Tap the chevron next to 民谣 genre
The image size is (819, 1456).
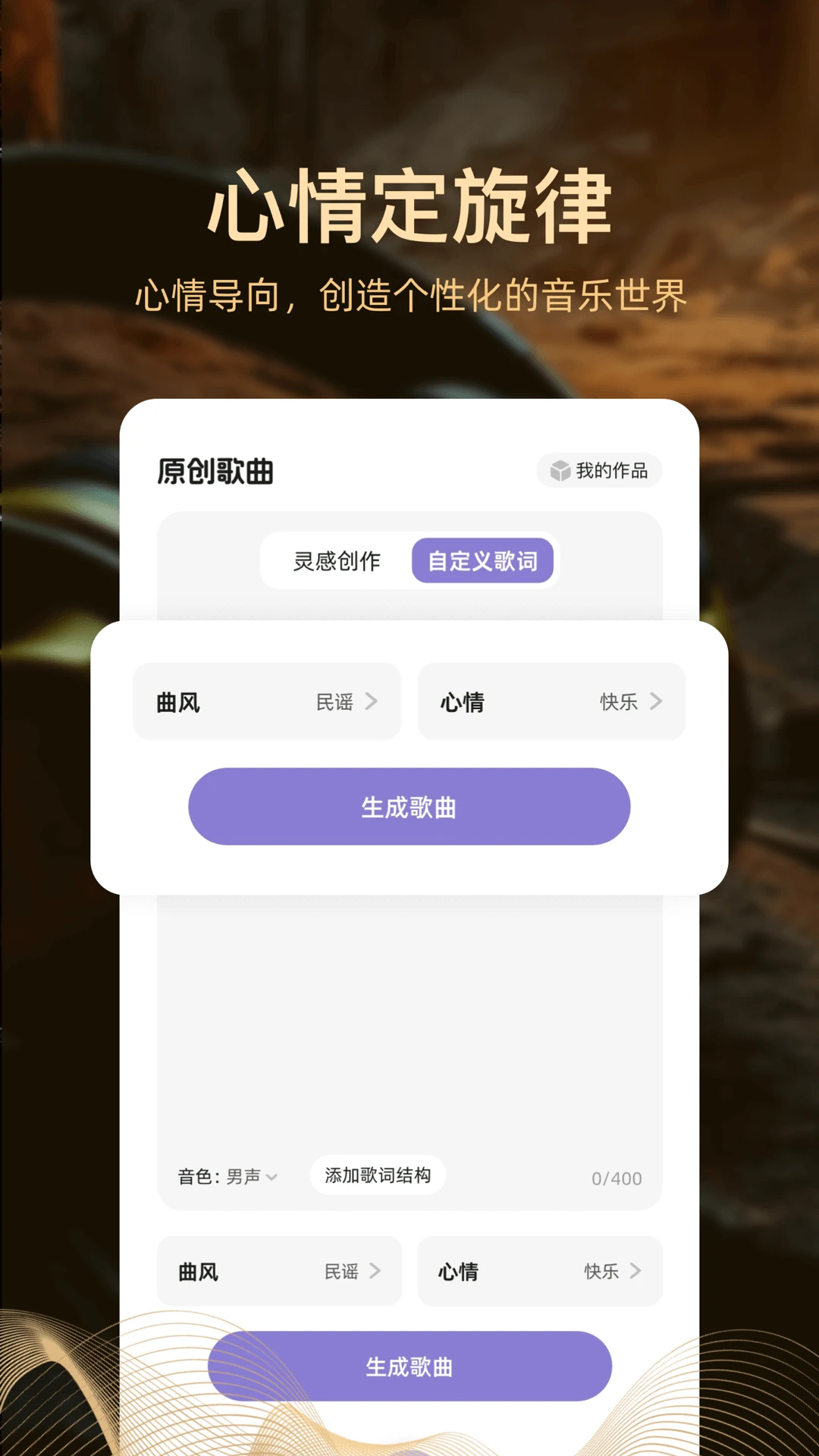click(x=371, y=701)
